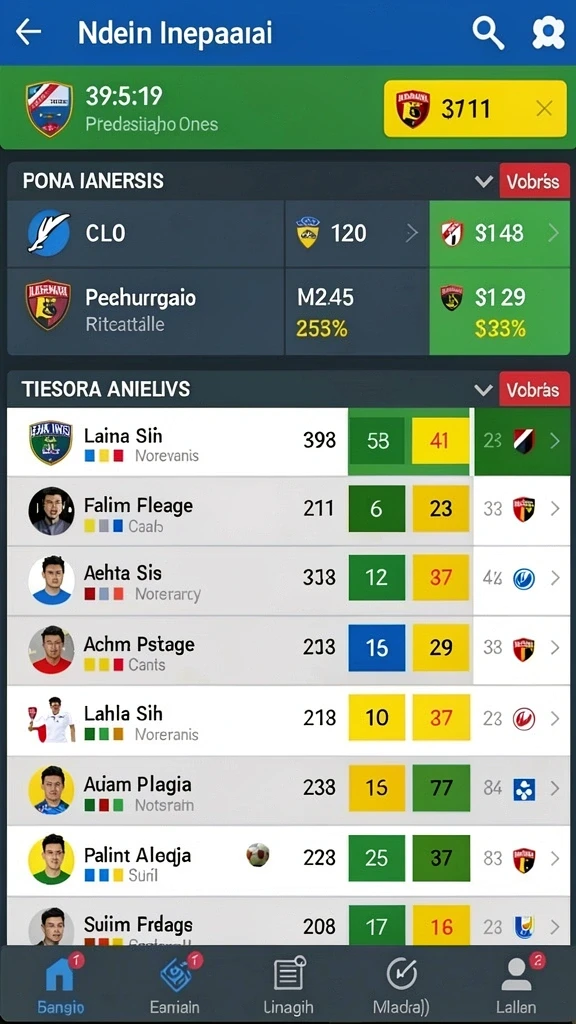Collapse the Tiesora Anielivs section
The height and width of the screenshot is (1024, 576).
pos(484,390)
